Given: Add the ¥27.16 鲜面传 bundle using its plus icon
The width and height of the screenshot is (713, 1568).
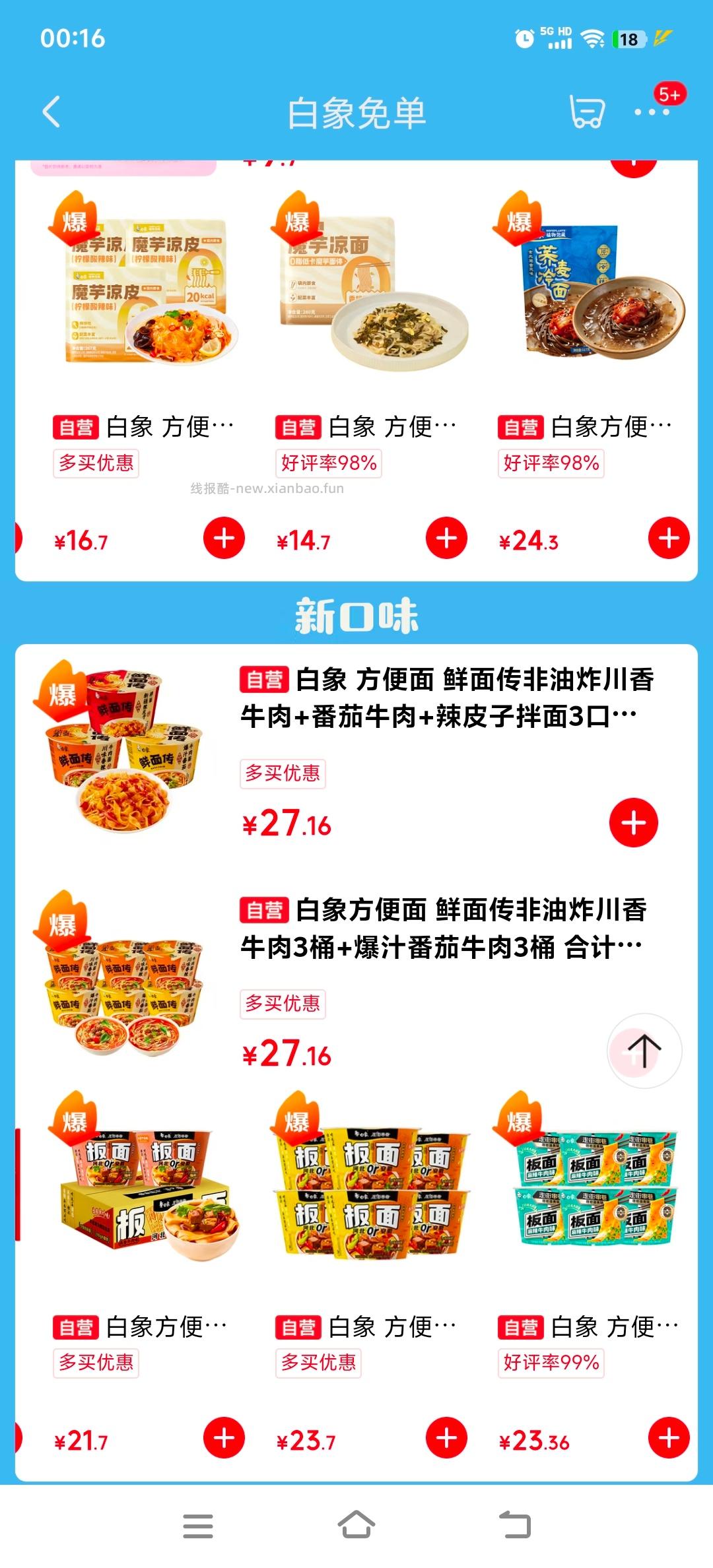Looking at the screenshot, I should [x=634, y=821].
